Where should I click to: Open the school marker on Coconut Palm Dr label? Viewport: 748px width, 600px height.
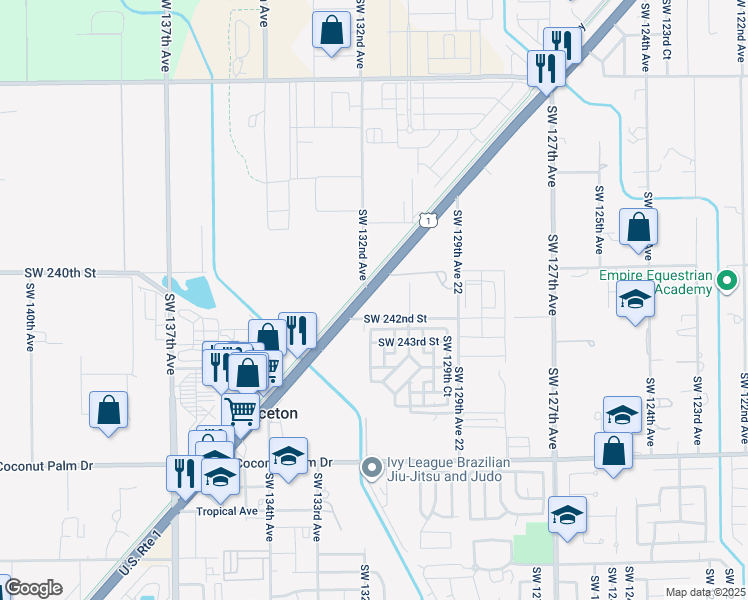click(288, 457)
